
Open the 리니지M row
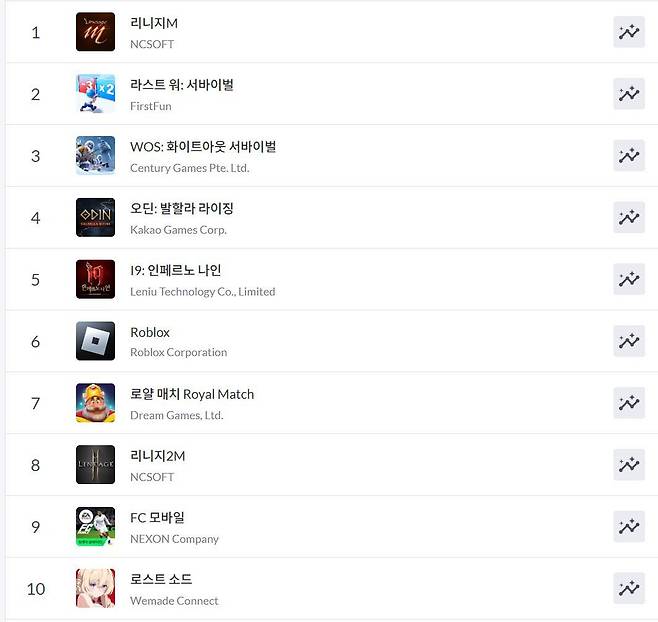[x=154, y=23]
